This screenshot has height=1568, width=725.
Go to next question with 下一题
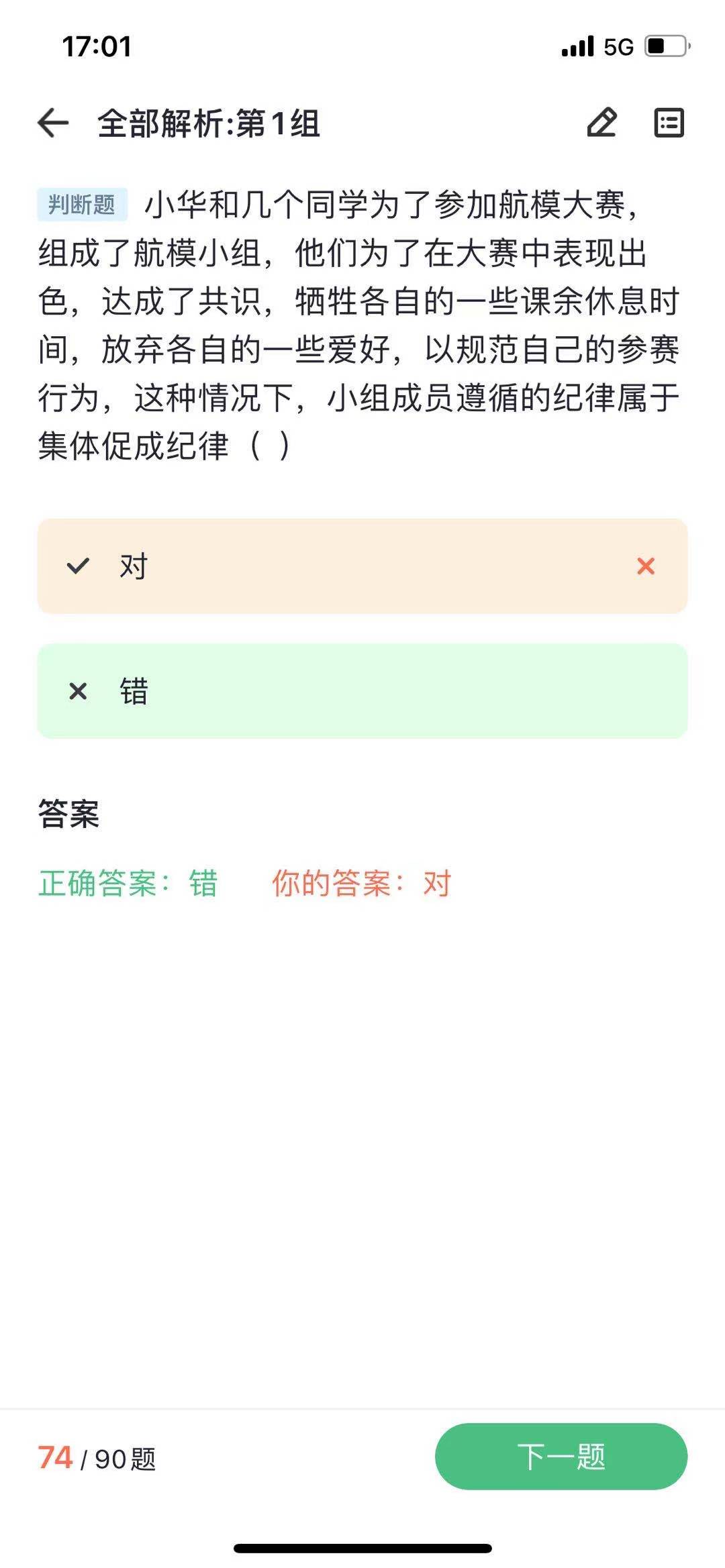[561, 1456]
